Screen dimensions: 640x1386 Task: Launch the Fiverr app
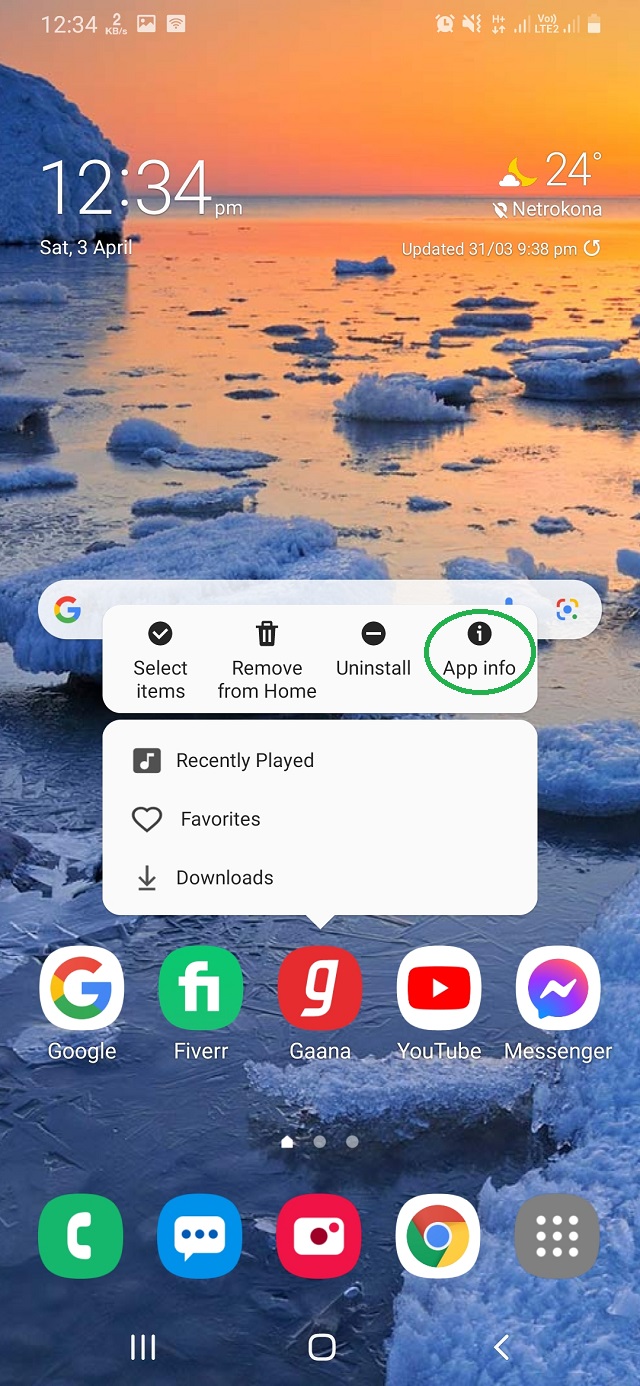[201, 989]
